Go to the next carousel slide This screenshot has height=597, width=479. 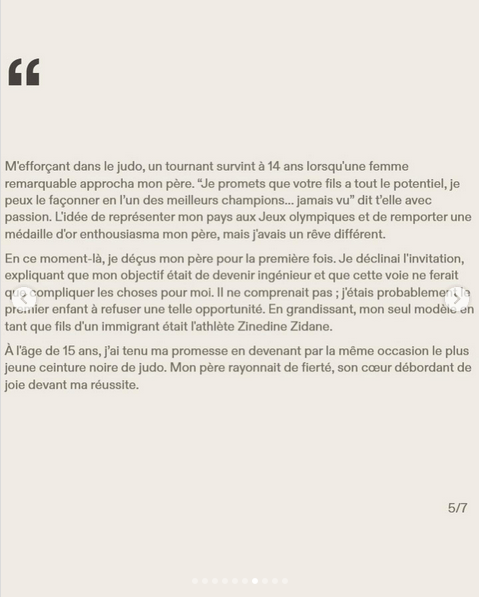click(456, 299)
